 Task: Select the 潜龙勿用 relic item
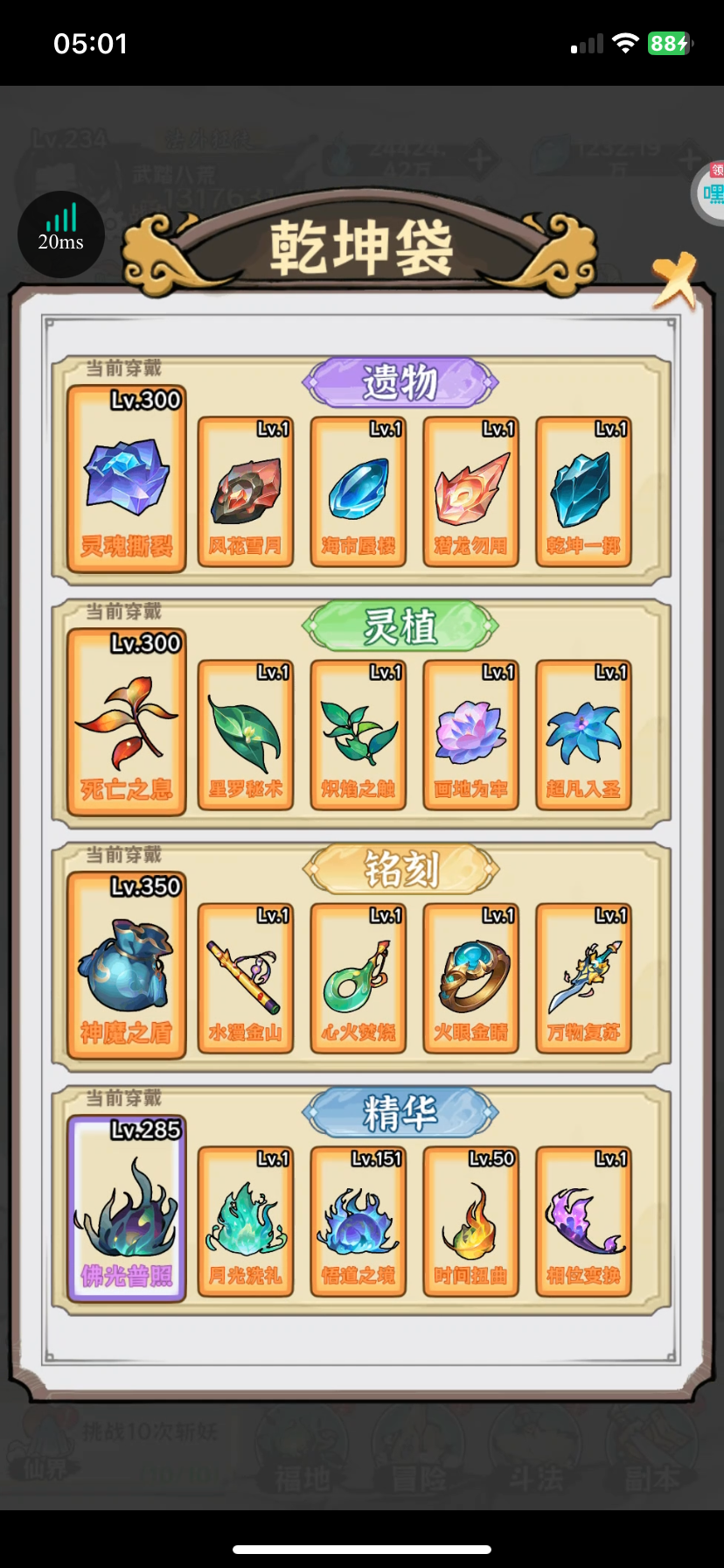point(470,492)
